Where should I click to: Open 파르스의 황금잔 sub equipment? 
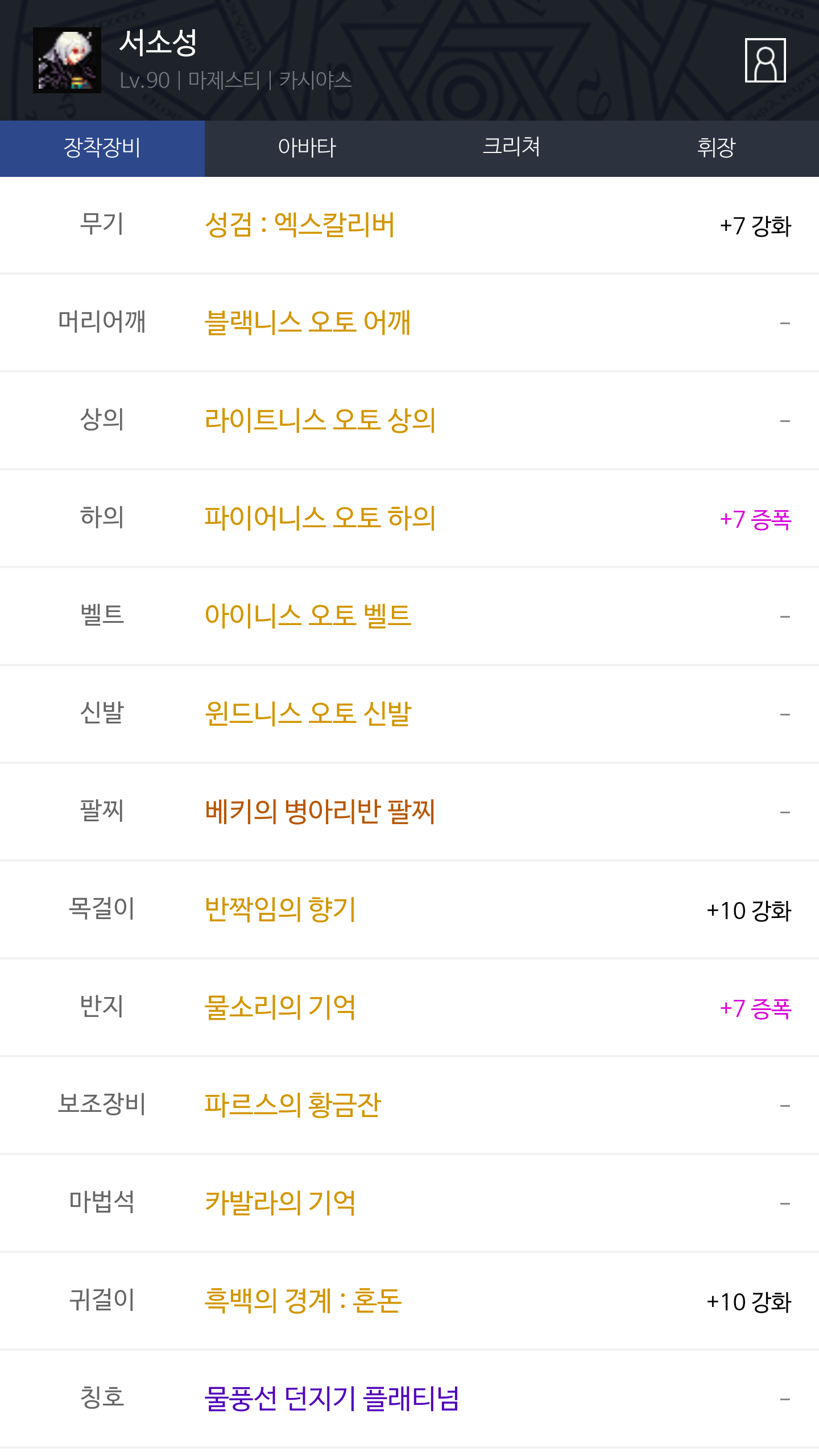[292, 1106]
